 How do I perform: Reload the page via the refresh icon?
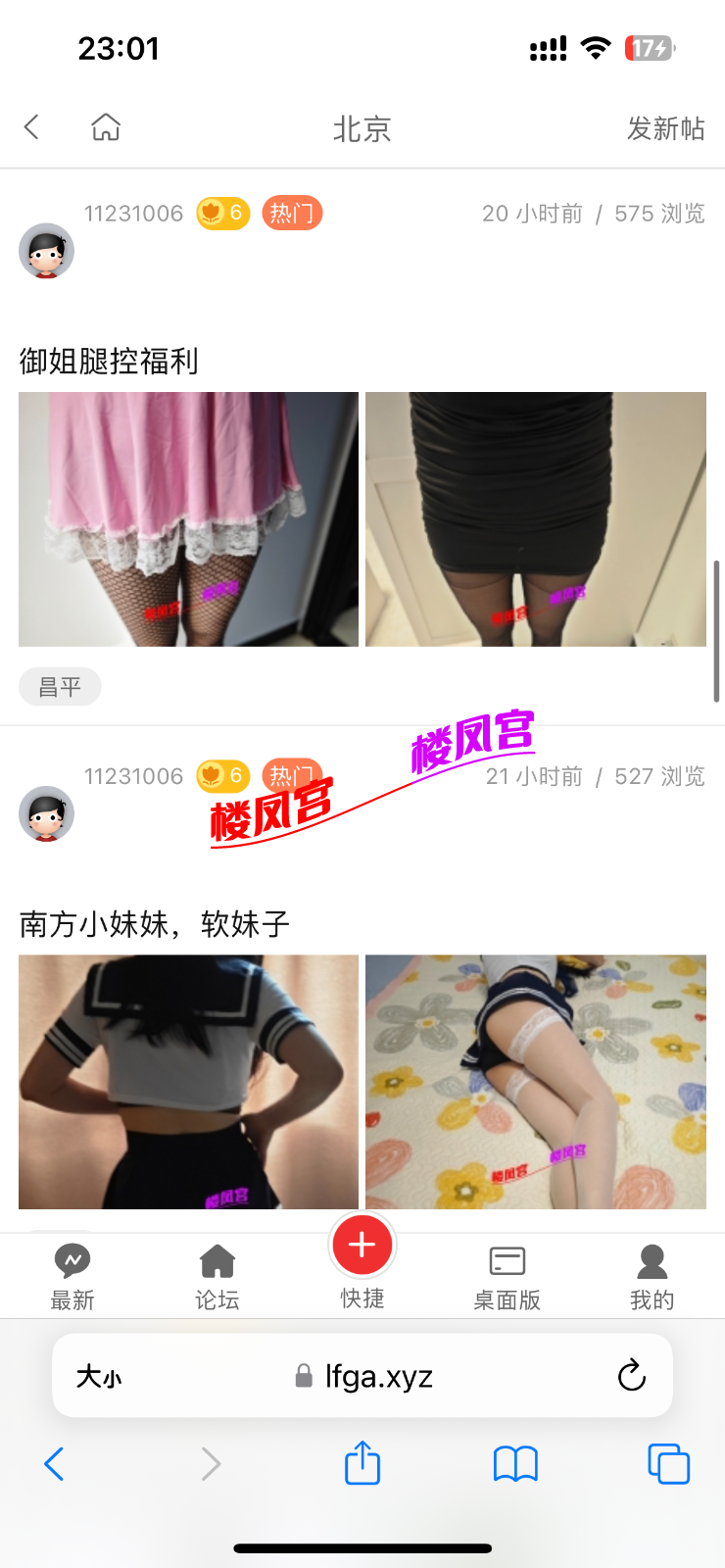(631, 1375)
